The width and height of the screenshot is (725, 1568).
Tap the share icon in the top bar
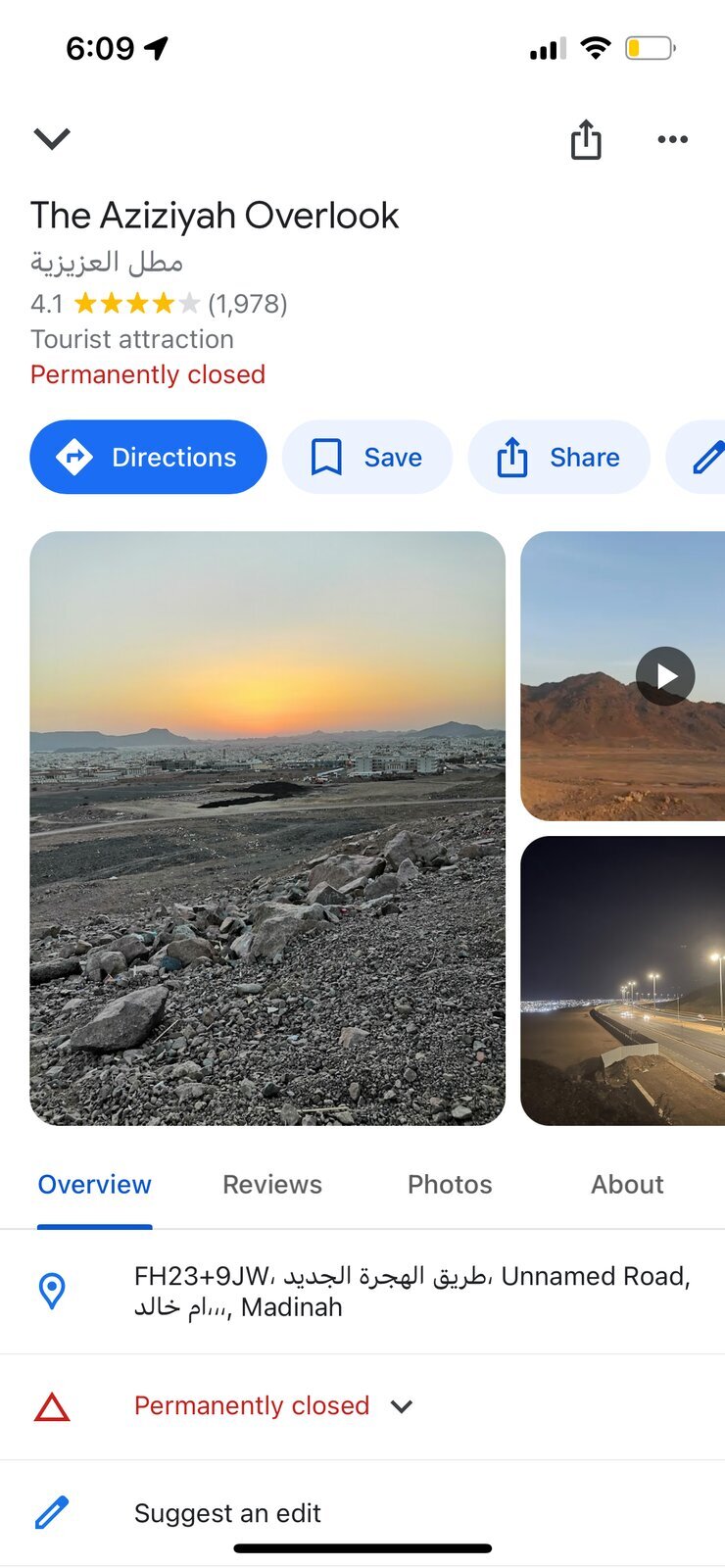586,139
